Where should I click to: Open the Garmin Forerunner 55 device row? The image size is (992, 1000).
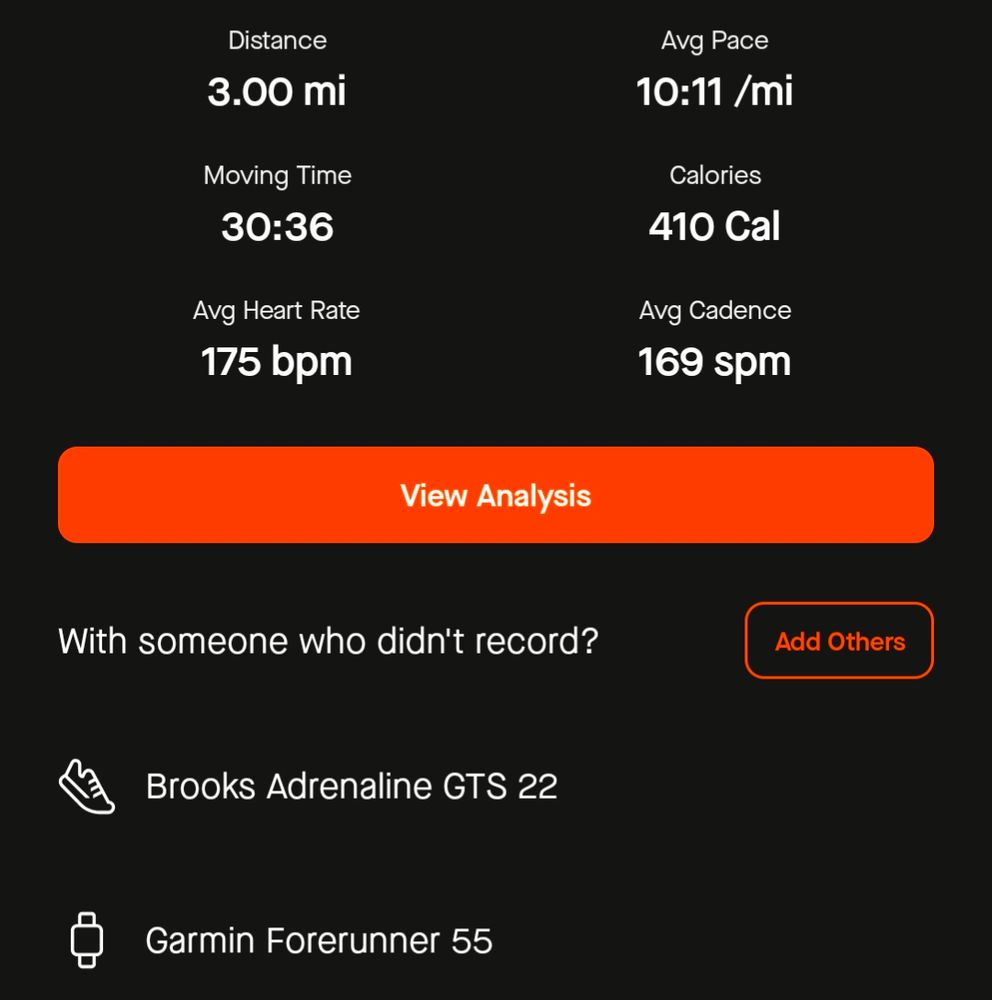click(x=319, y=941)
